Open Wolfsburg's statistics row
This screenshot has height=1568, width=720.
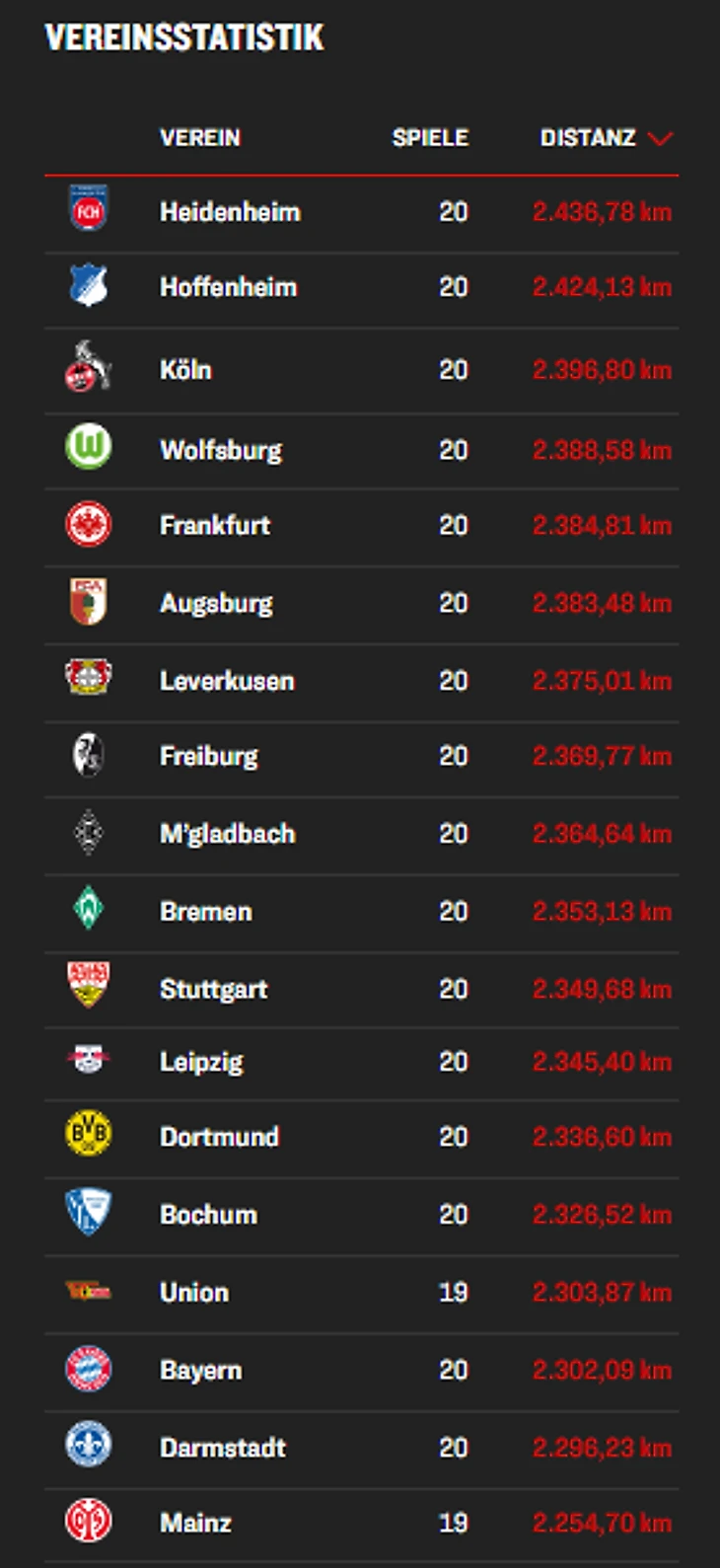pyautogui.click(x=221, y=451)
